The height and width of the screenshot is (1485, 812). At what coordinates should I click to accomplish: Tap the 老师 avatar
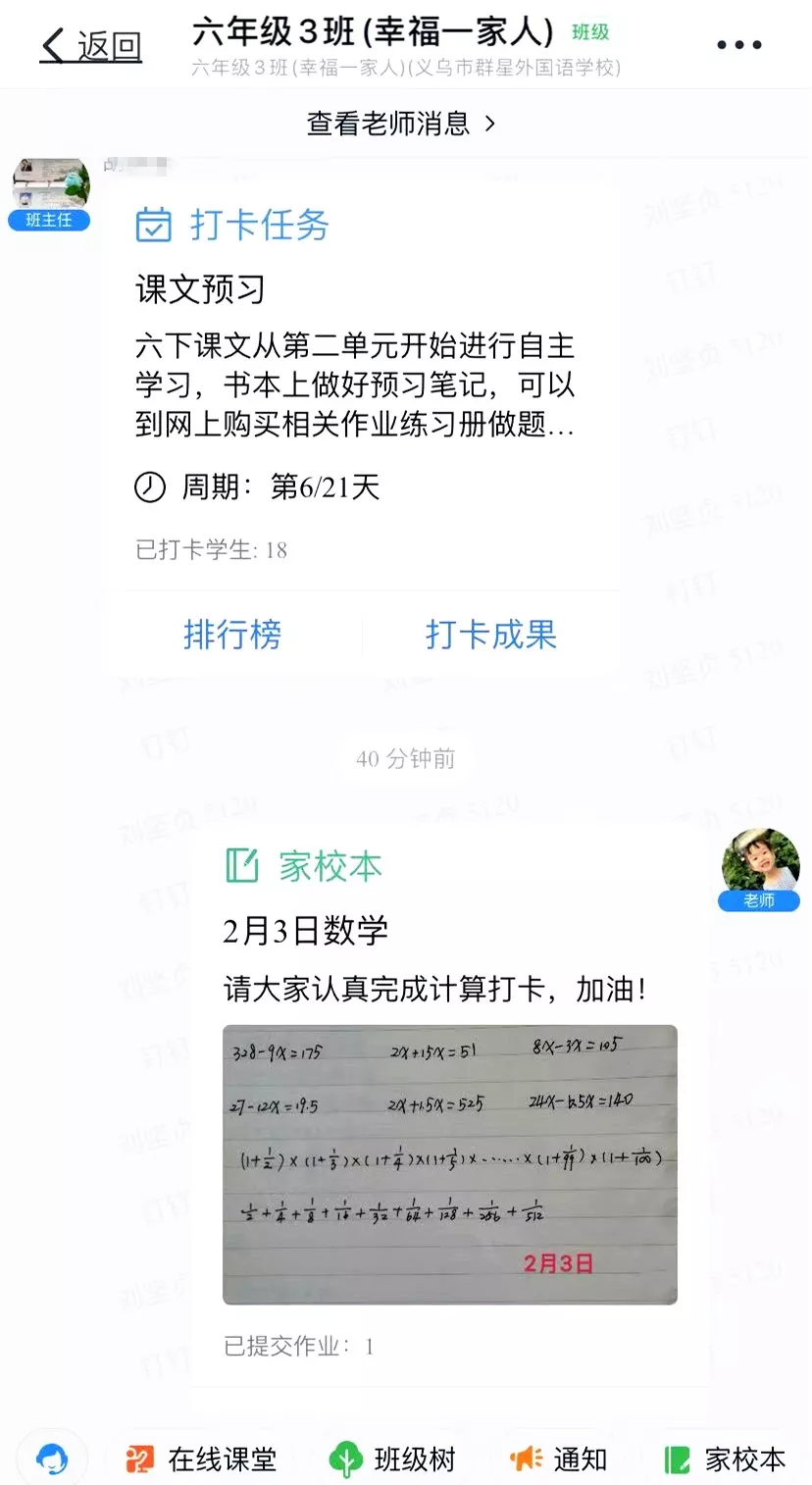click(x=760, y=861)
